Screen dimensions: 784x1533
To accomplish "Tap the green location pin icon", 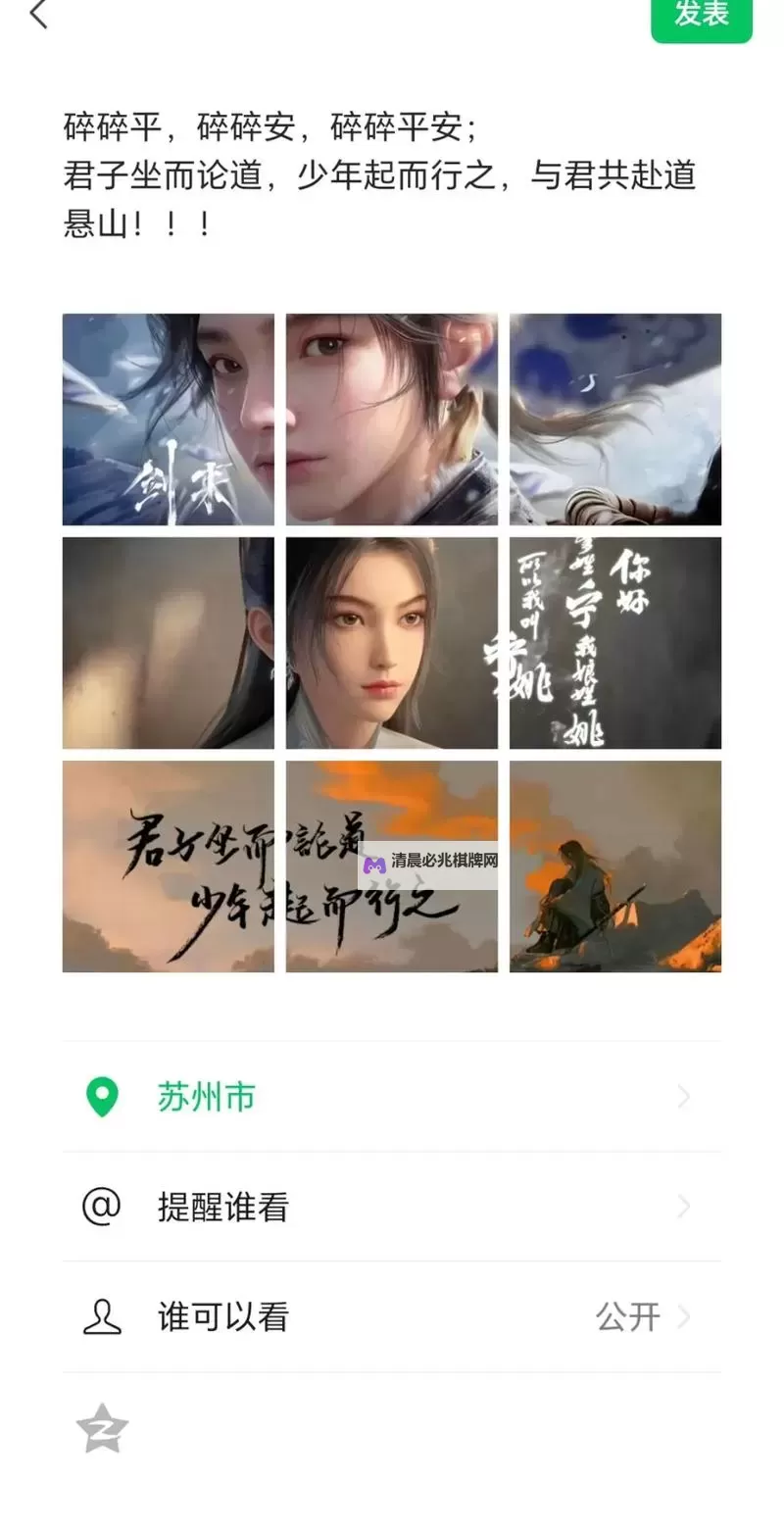I will 101,1096.
